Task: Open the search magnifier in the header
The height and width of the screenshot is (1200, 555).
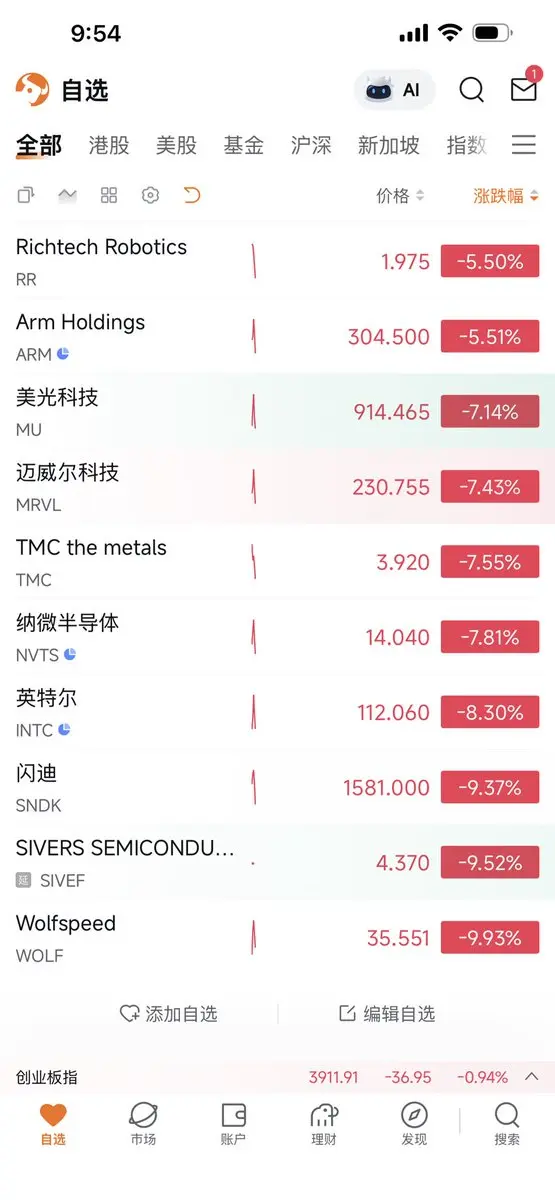Action: click(x=471, y=90)
